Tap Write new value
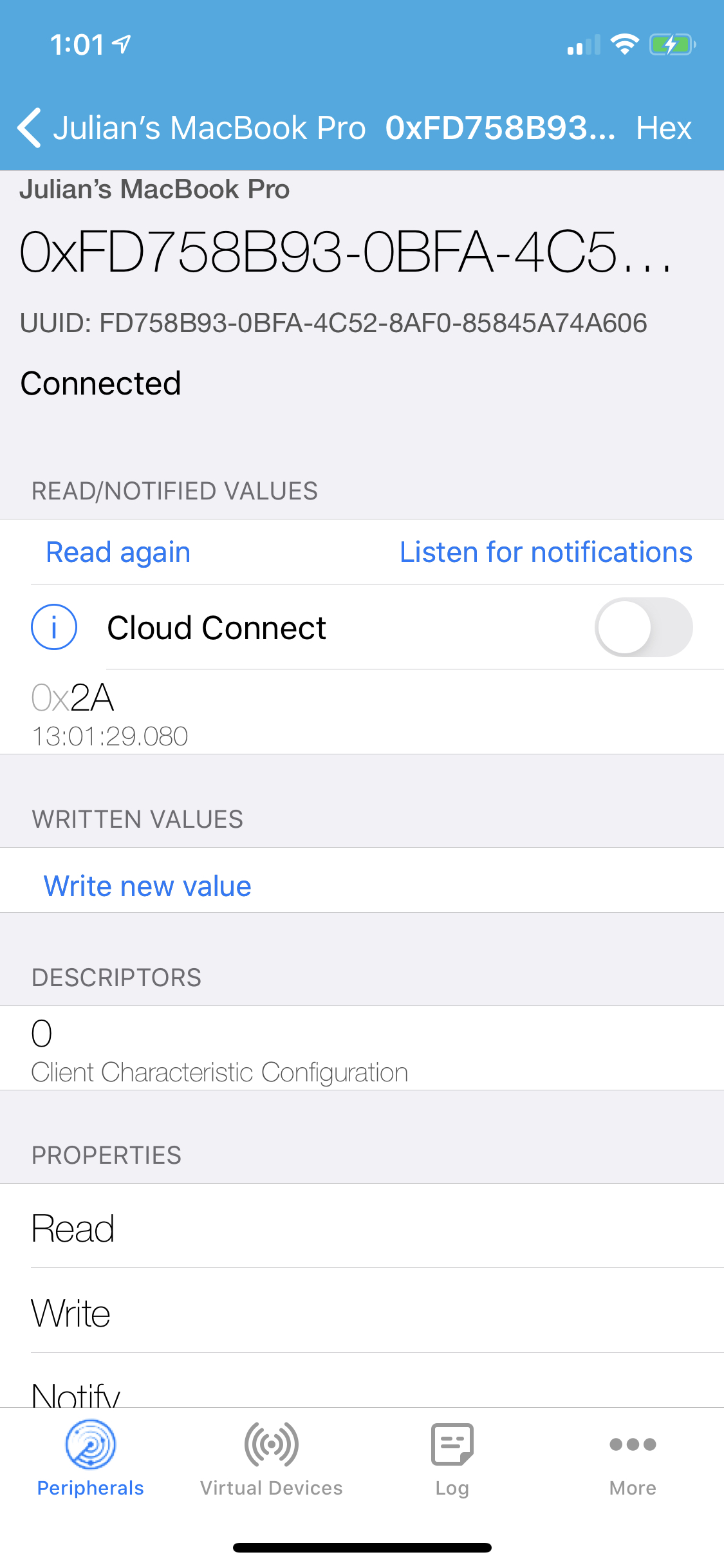Image resolution: width=724 pixels, height=1568 pixels. click(147, 886)
